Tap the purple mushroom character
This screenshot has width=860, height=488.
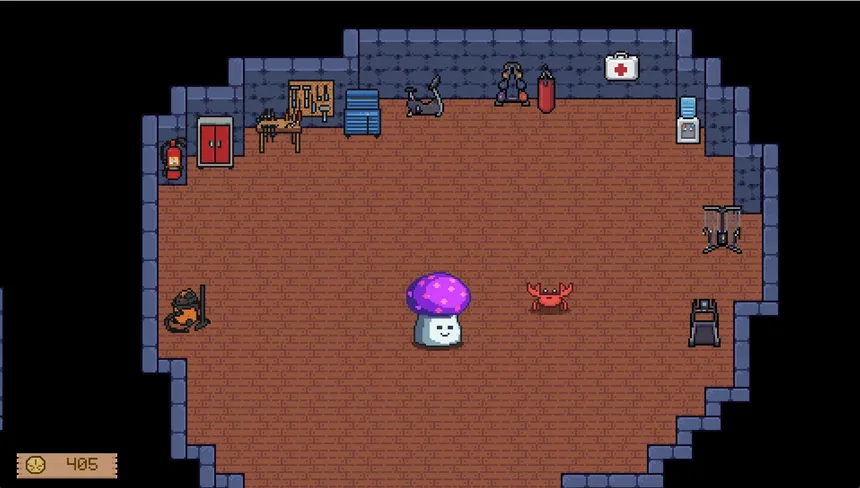(x=439, y=311)
